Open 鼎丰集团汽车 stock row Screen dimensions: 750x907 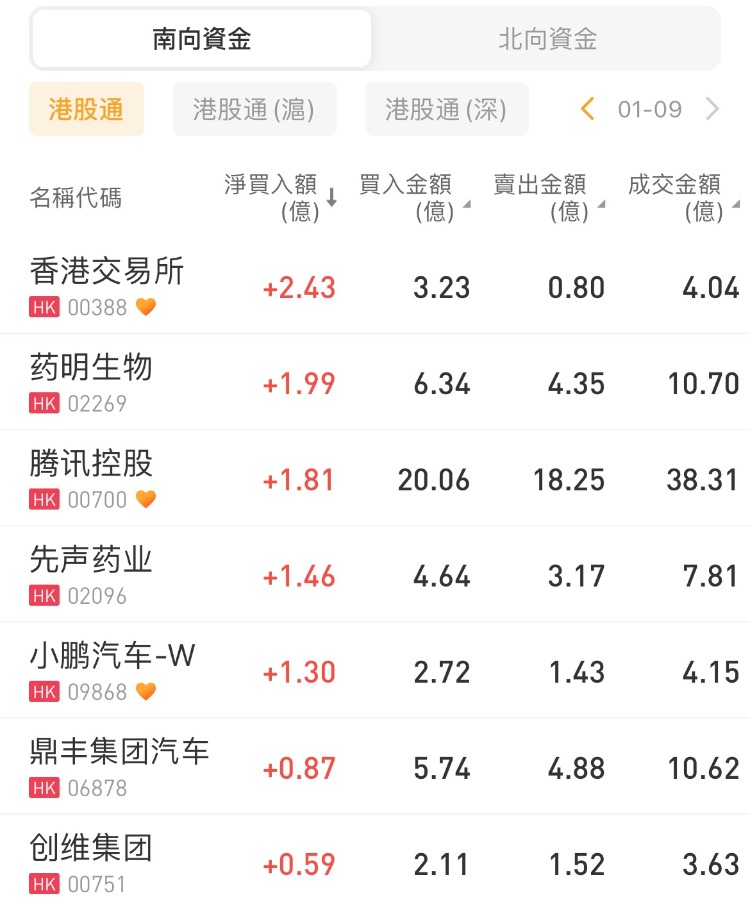coord(120,766)
